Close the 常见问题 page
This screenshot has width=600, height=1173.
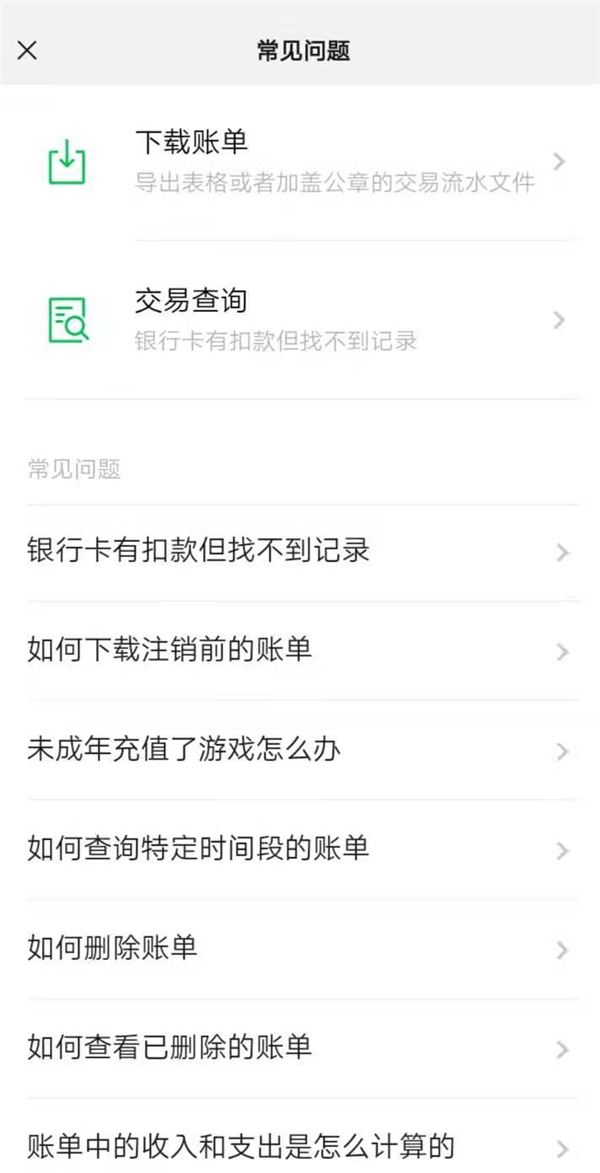click(27, 50)
